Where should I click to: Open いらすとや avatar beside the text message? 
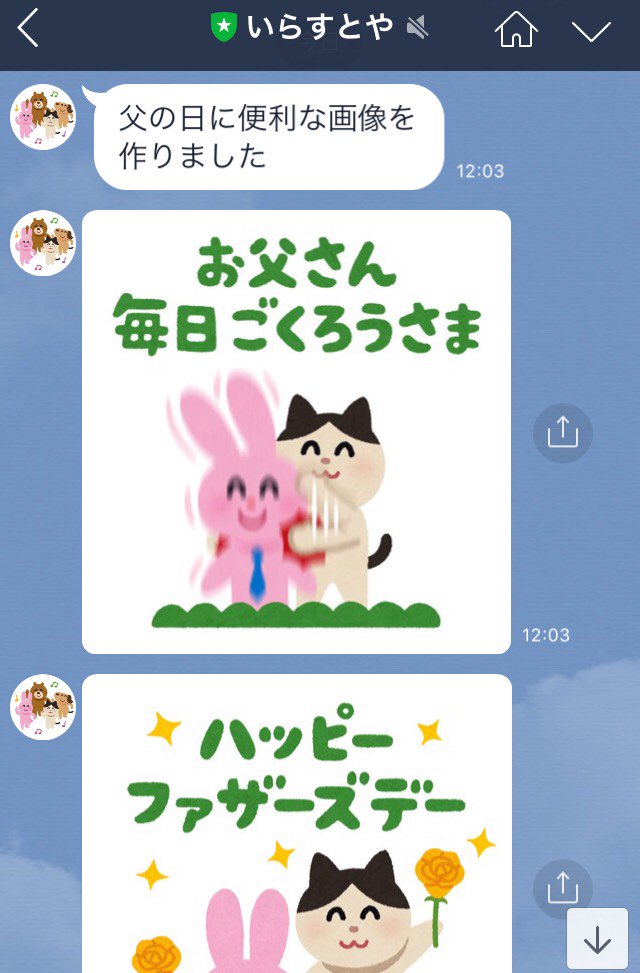pyautogui.click(x=43, y=116)
